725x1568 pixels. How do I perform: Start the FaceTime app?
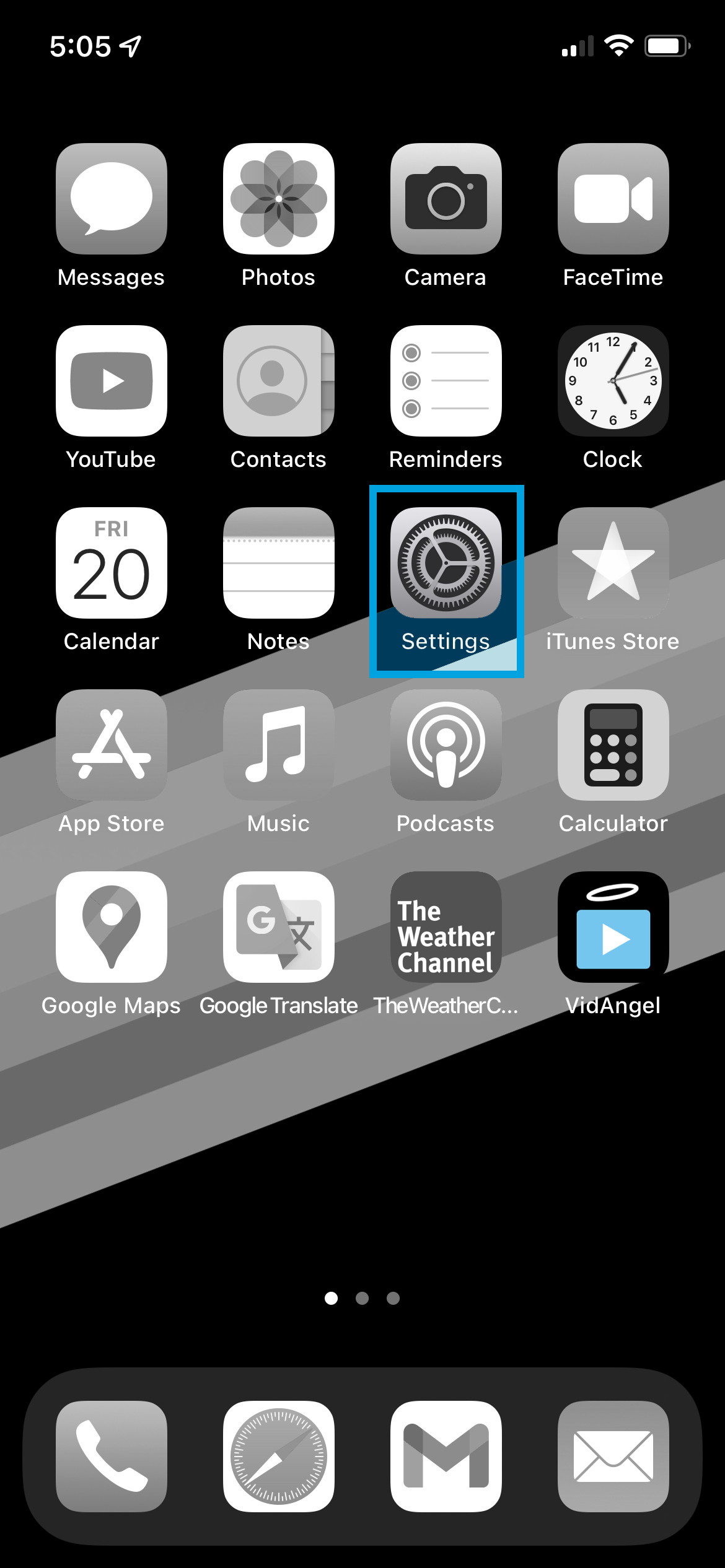(613, 199)
